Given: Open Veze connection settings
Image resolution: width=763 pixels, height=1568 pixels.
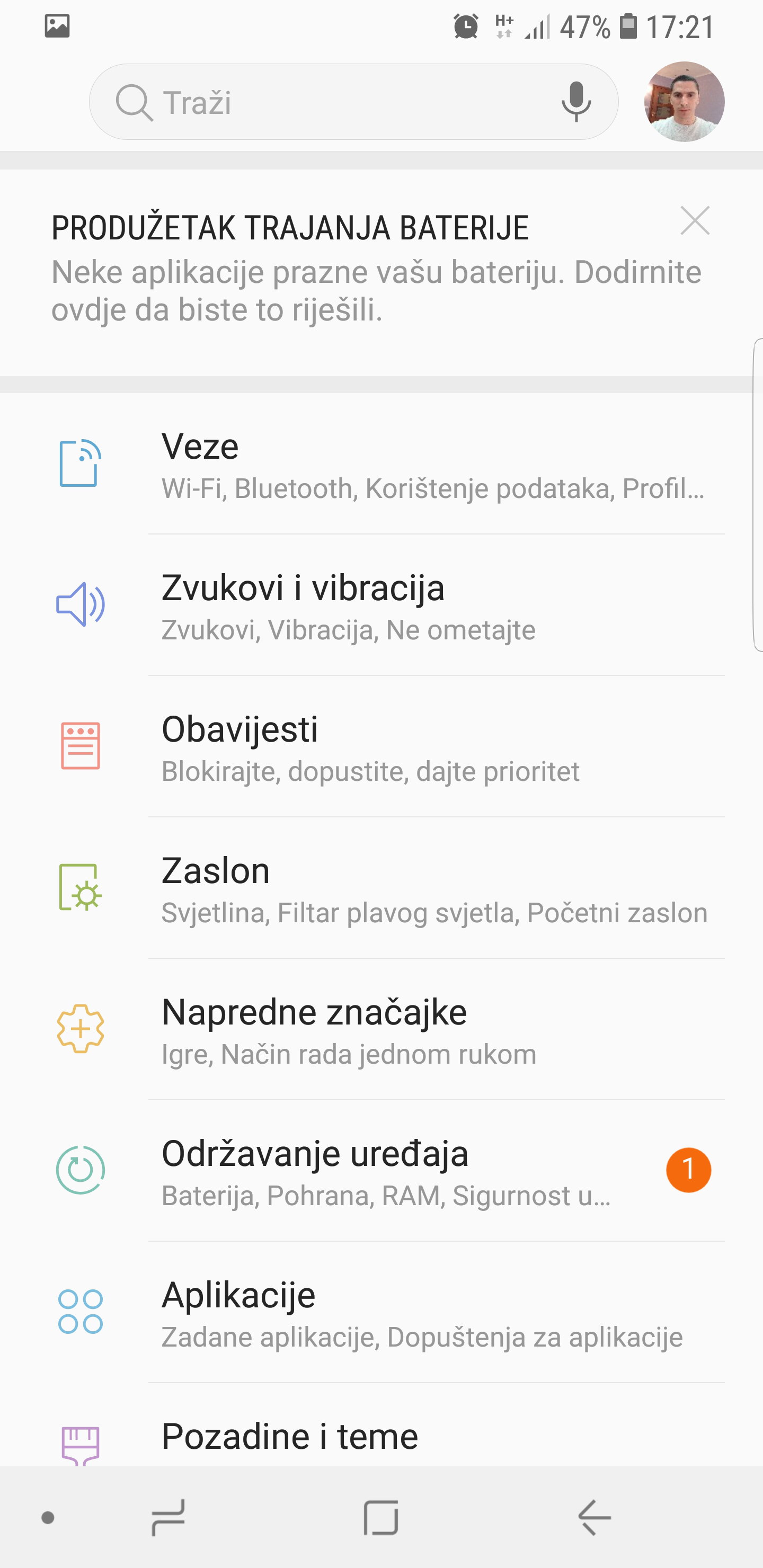Looking at the screenshot, I should (x=426, y=465).
